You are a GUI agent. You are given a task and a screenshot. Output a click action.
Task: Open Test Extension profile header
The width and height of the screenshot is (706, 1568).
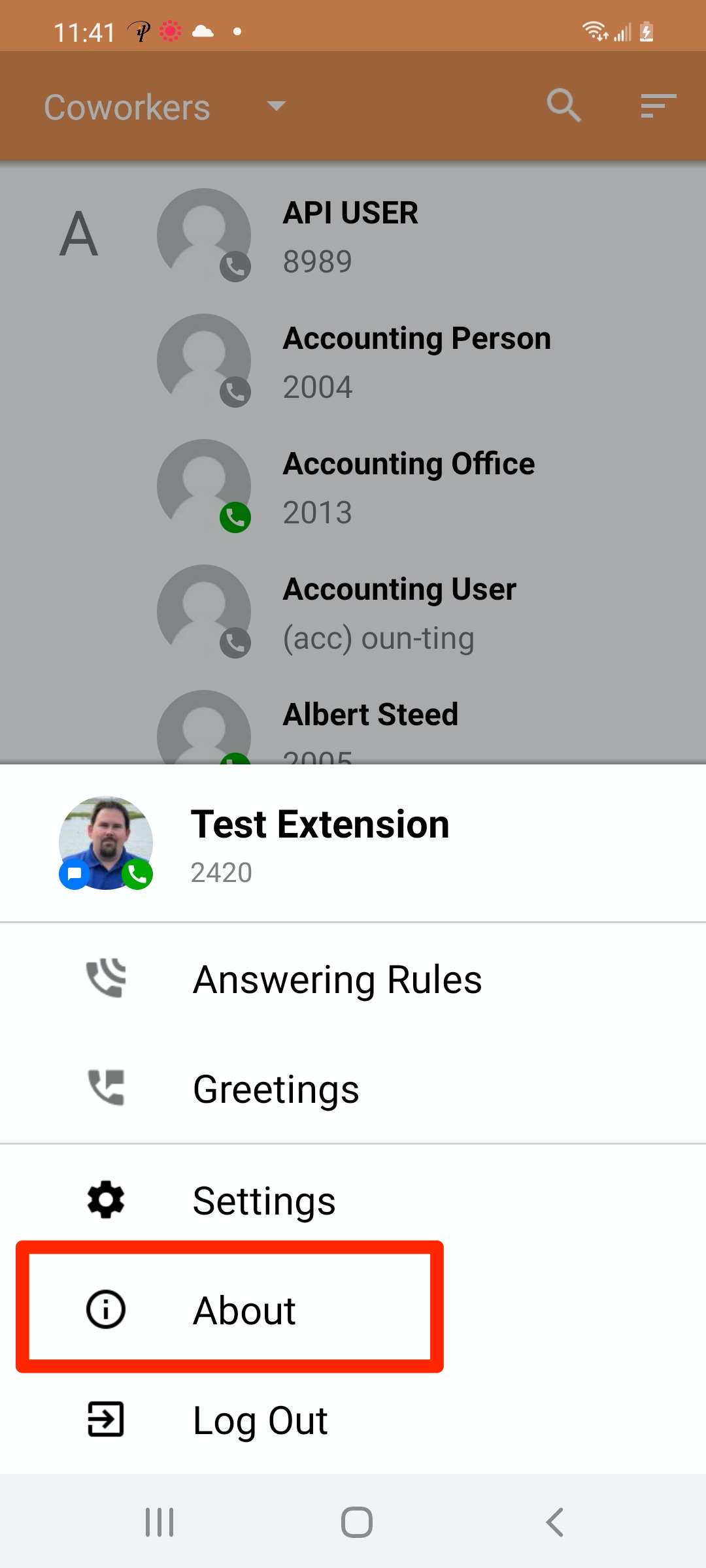pyautogui.click(x=319, y=843)
